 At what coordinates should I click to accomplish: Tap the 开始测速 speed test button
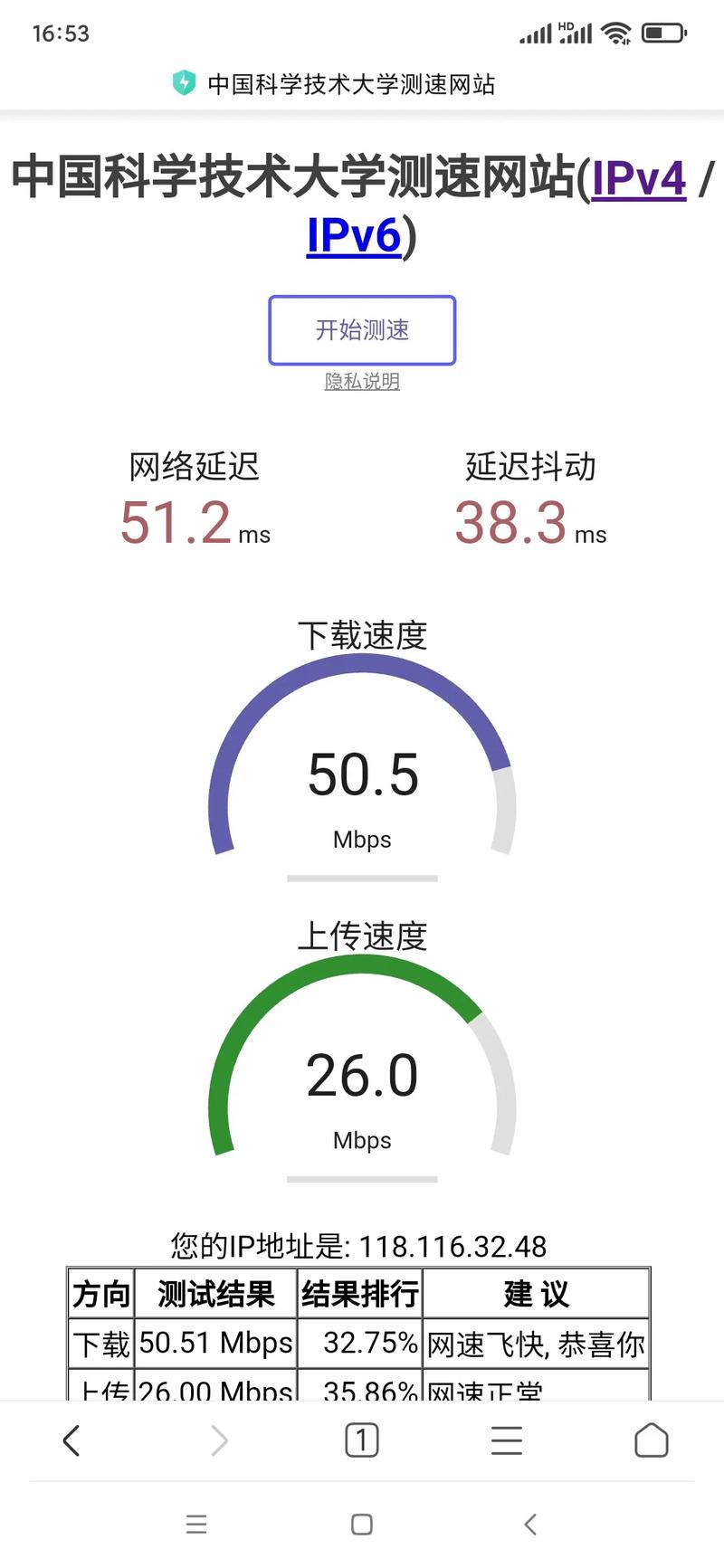click(361, 330)
